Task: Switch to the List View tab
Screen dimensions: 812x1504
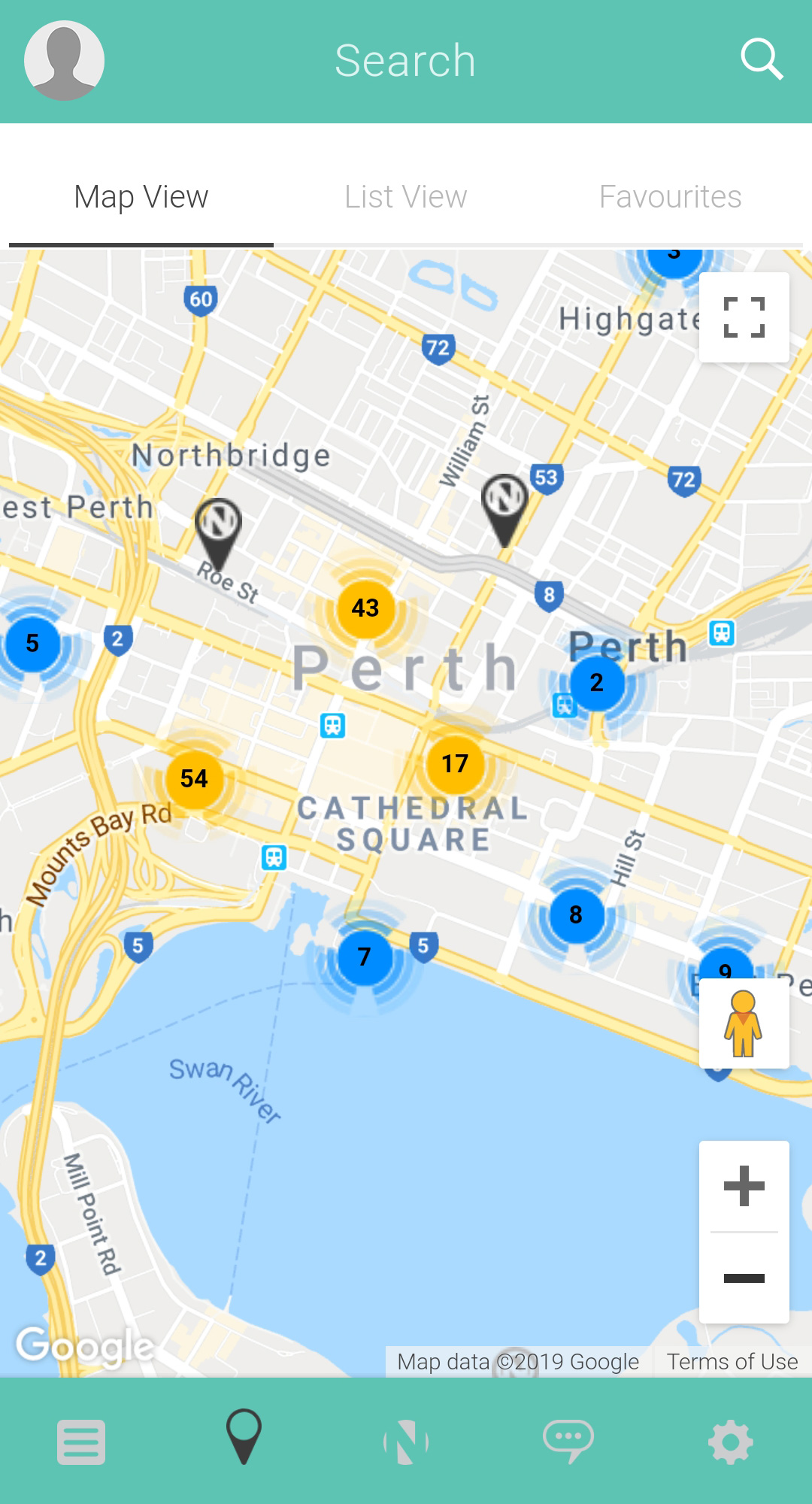Action: [x=406, y=197]
